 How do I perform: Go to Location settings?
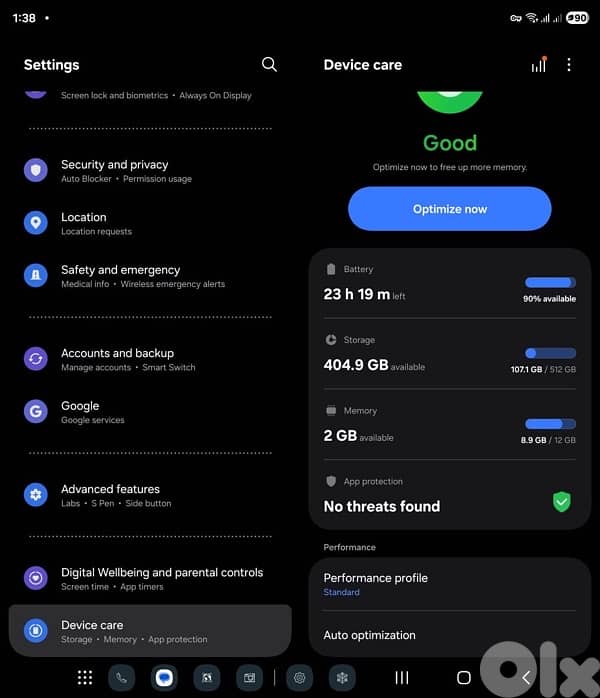(x=150, y=223)
